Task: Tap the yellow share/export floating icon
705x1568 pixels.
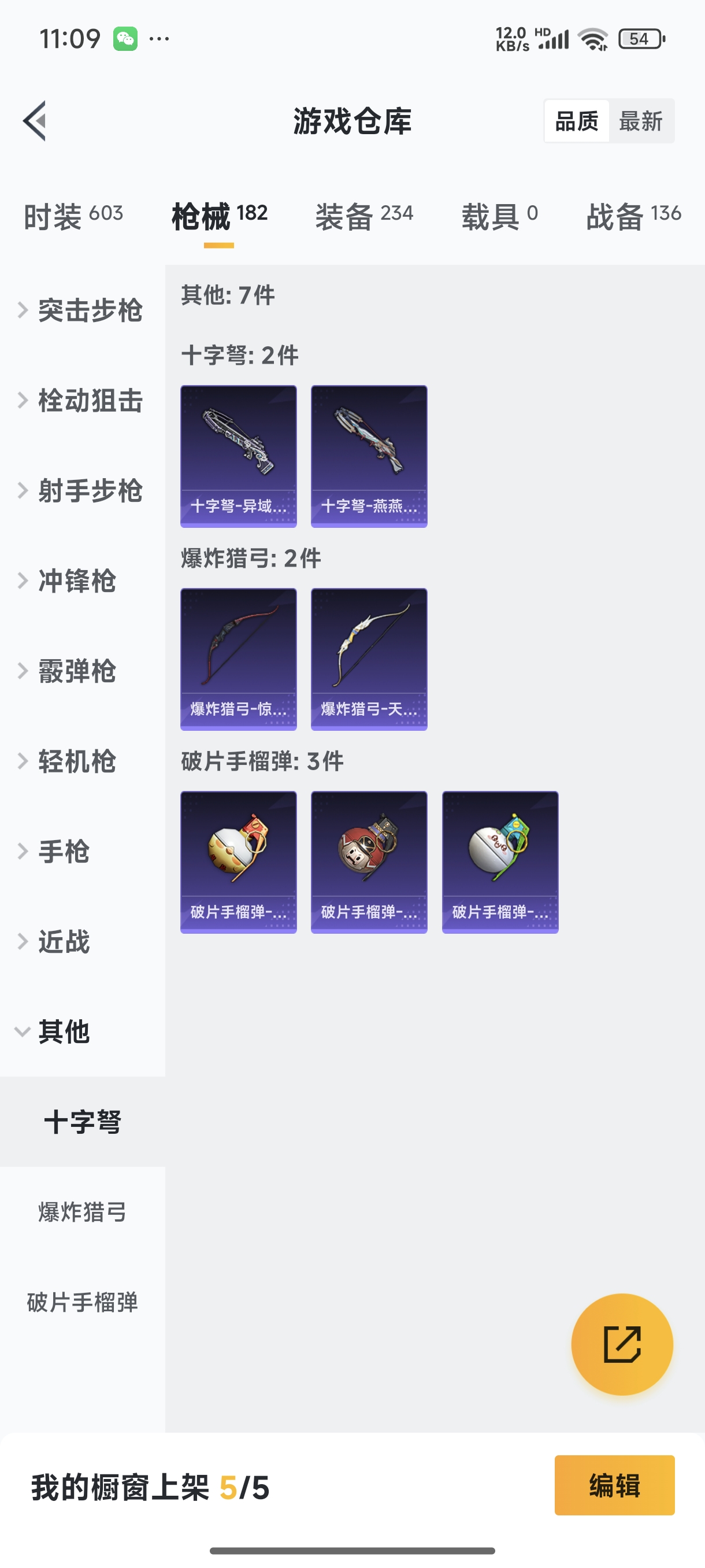Action: tap(622, 1345)
